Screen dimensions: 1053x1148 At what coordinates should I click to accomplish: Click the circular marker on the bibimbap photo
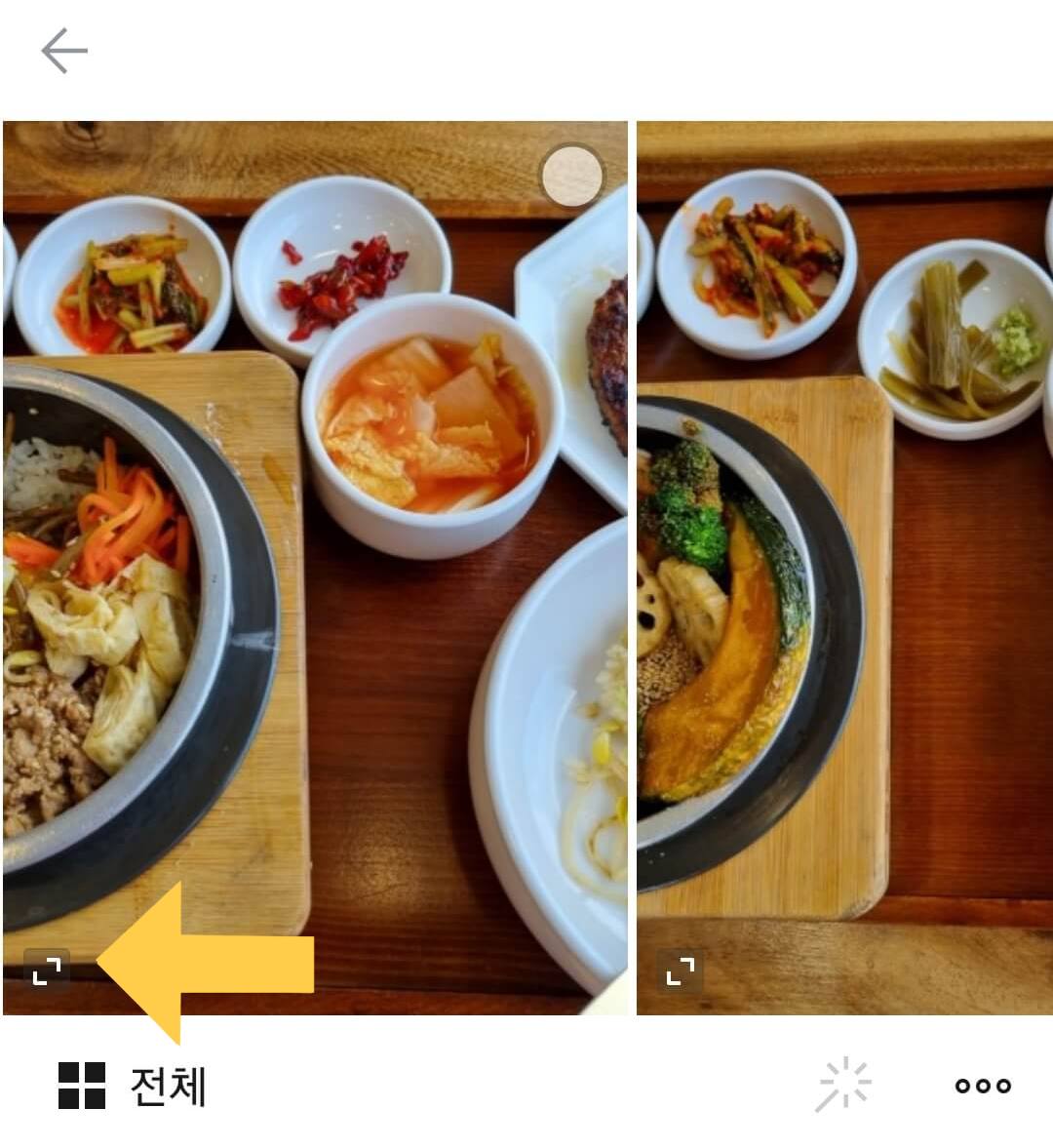coord(574,175)
